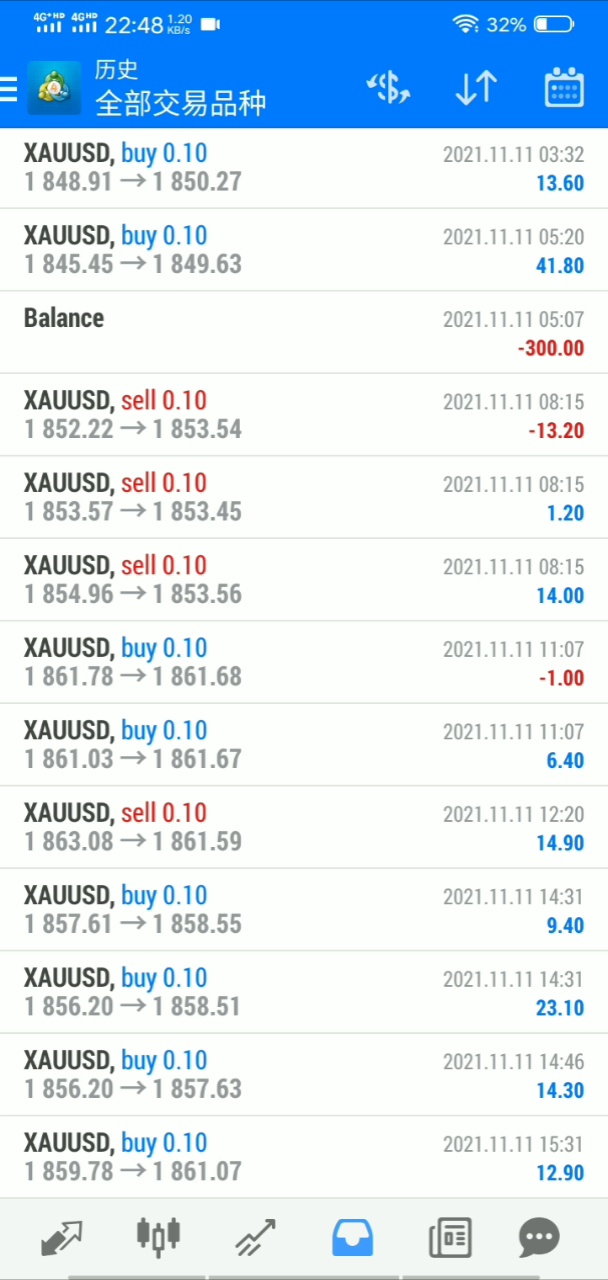Image resolution: width=608 pixels, height=1280 pixels.
Task: Expand the buy trade with 41.80 profit
Action: pos(304,250)
